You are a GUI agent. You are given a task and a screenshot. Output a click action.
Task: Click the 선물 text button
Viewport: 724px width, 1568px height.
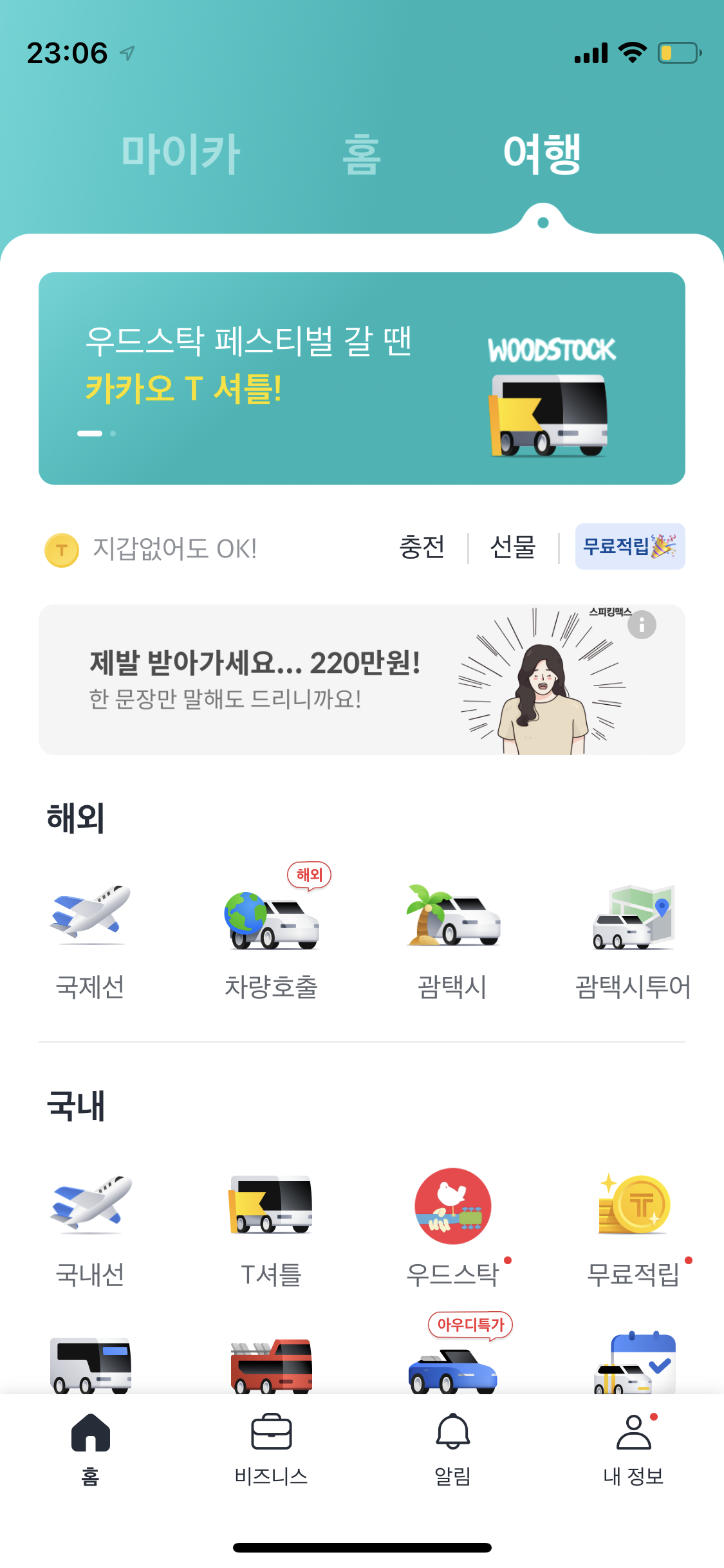(x=512, y=547)
